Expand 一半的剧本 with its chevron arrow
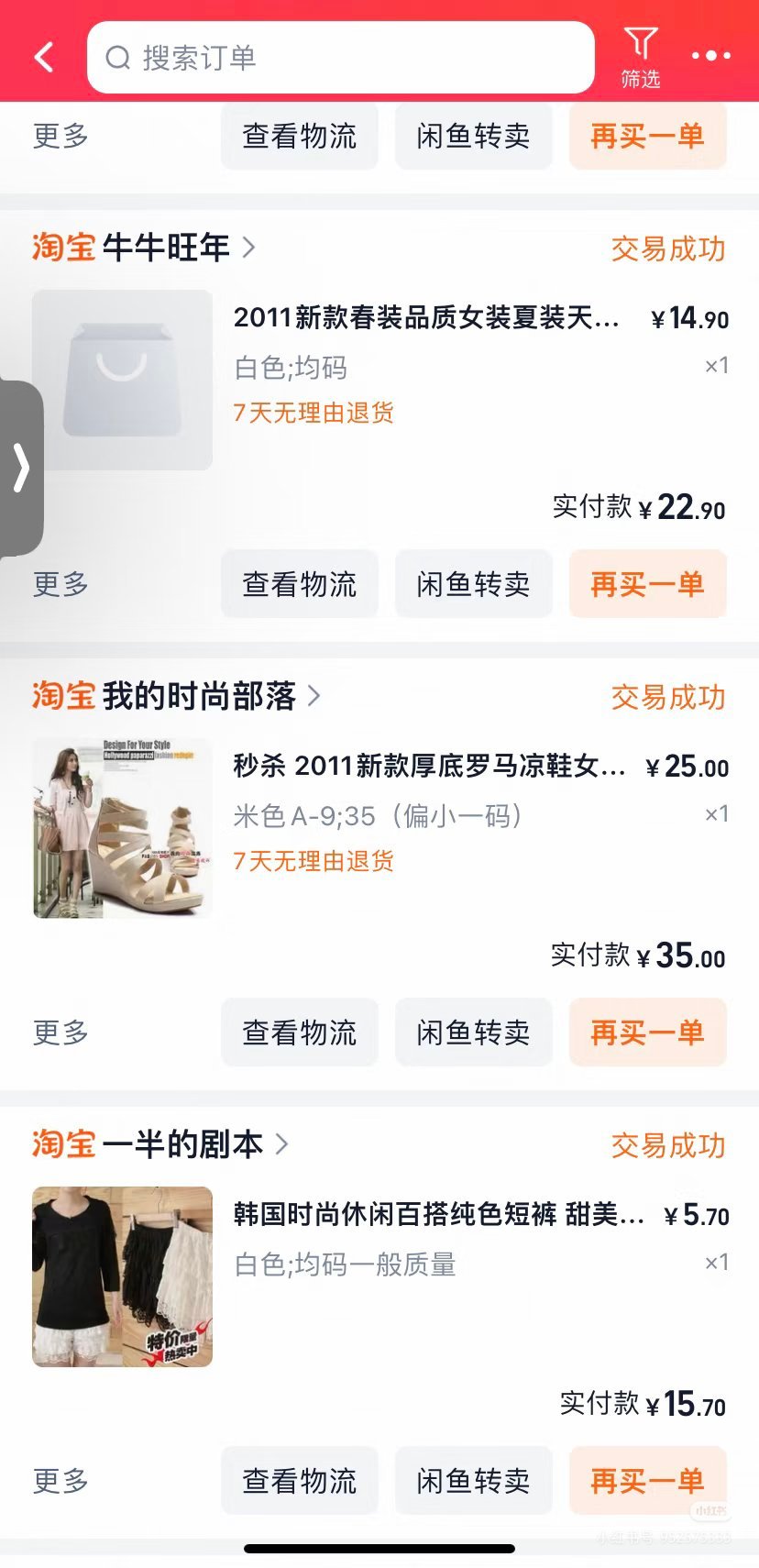Image resolution: width=759 pixels, height=1568 pixels. tap(281, 1143)
